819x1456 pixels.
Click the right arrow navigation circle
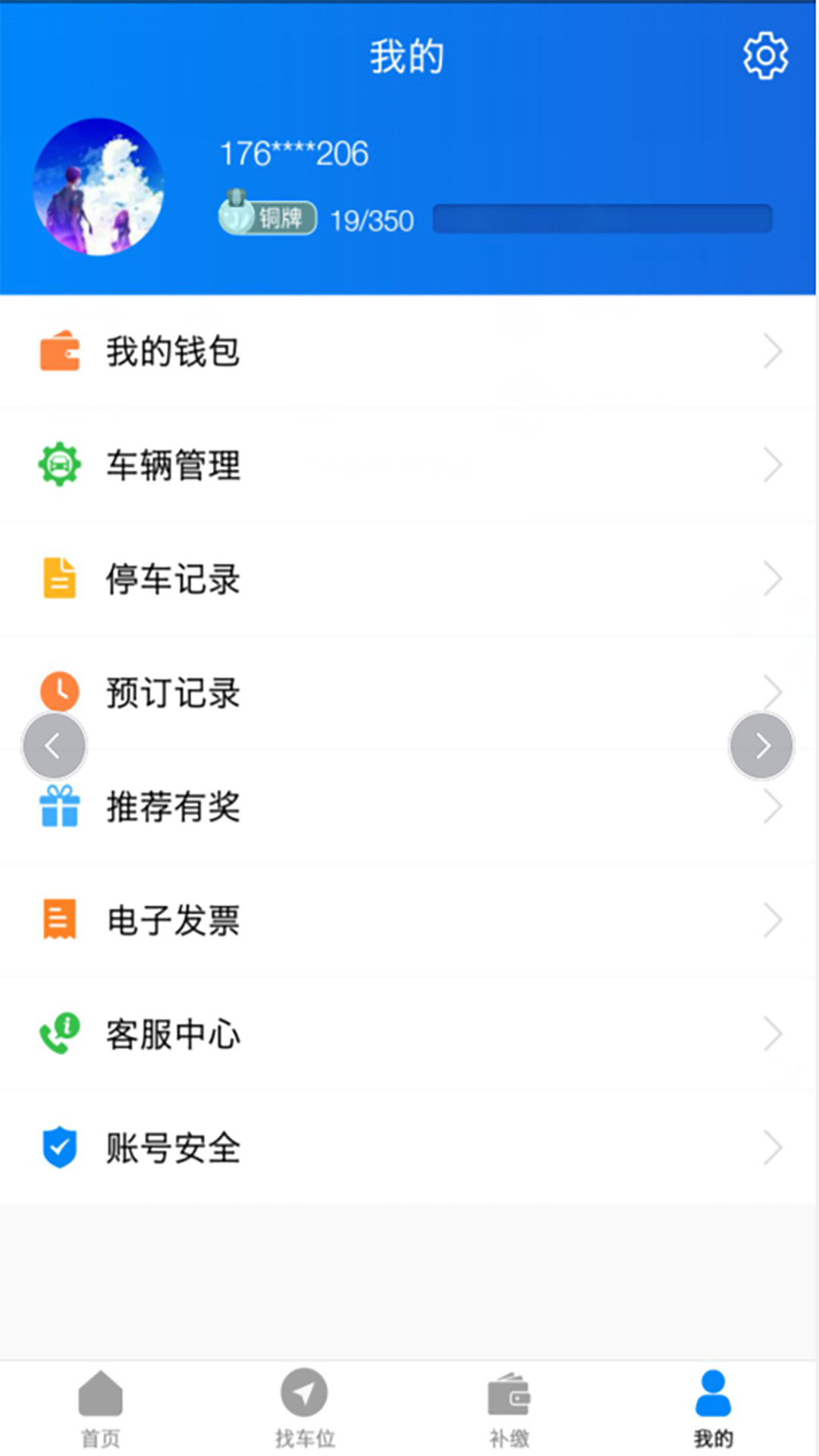coord(761,745)
